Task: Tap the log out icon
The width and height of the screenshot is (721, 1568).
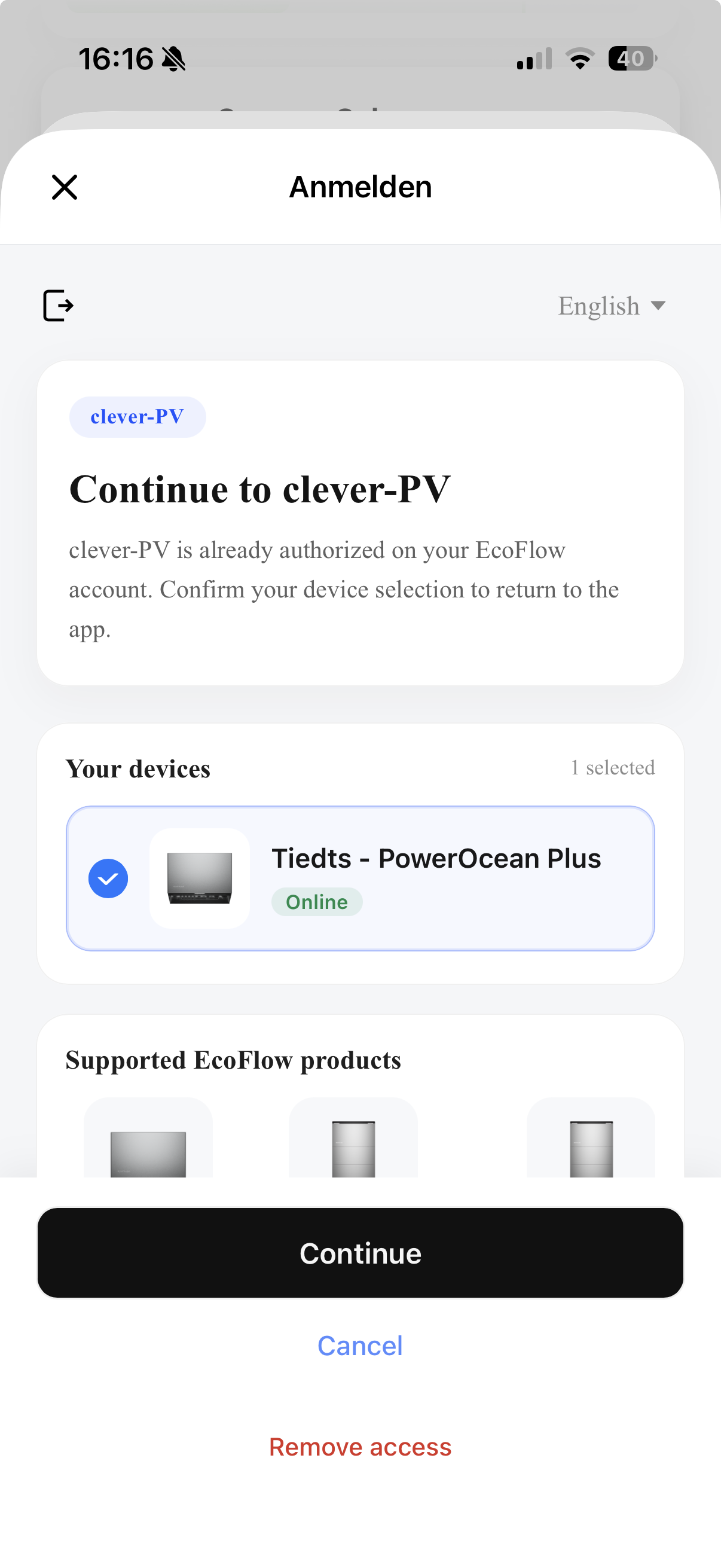Action: (59, 305)
